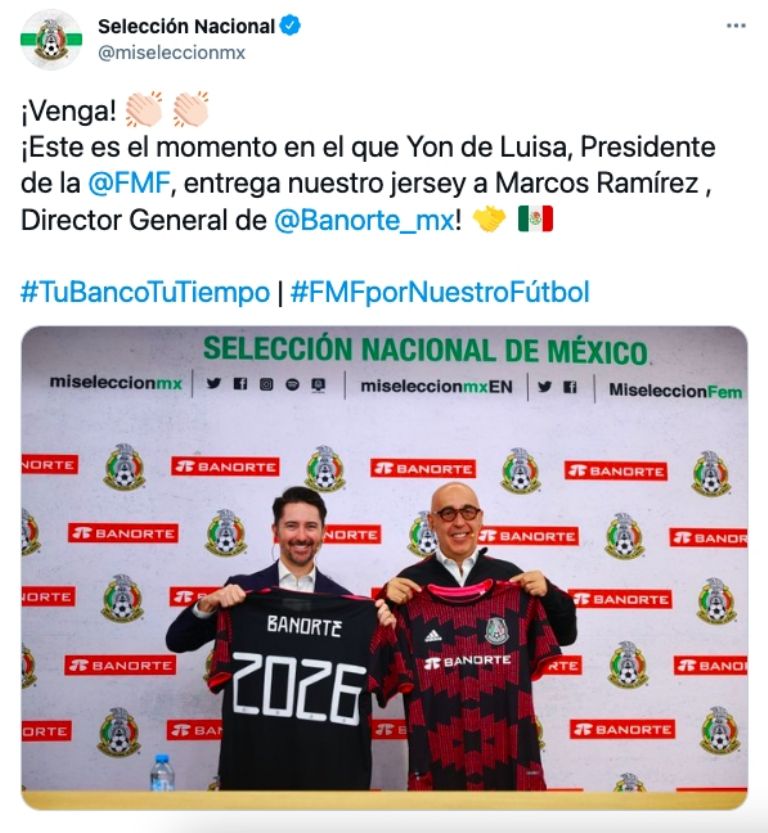View the jersey handover photo full screen
The height and width of the screenshot is (833, 768).
pyautogui.click(x=384, y=567)
